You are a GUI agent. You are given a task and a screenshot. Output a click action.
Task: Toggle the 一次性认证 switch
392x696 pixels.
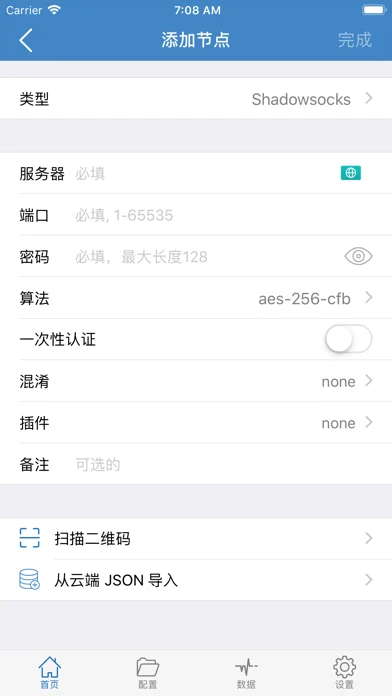[348, 339]
